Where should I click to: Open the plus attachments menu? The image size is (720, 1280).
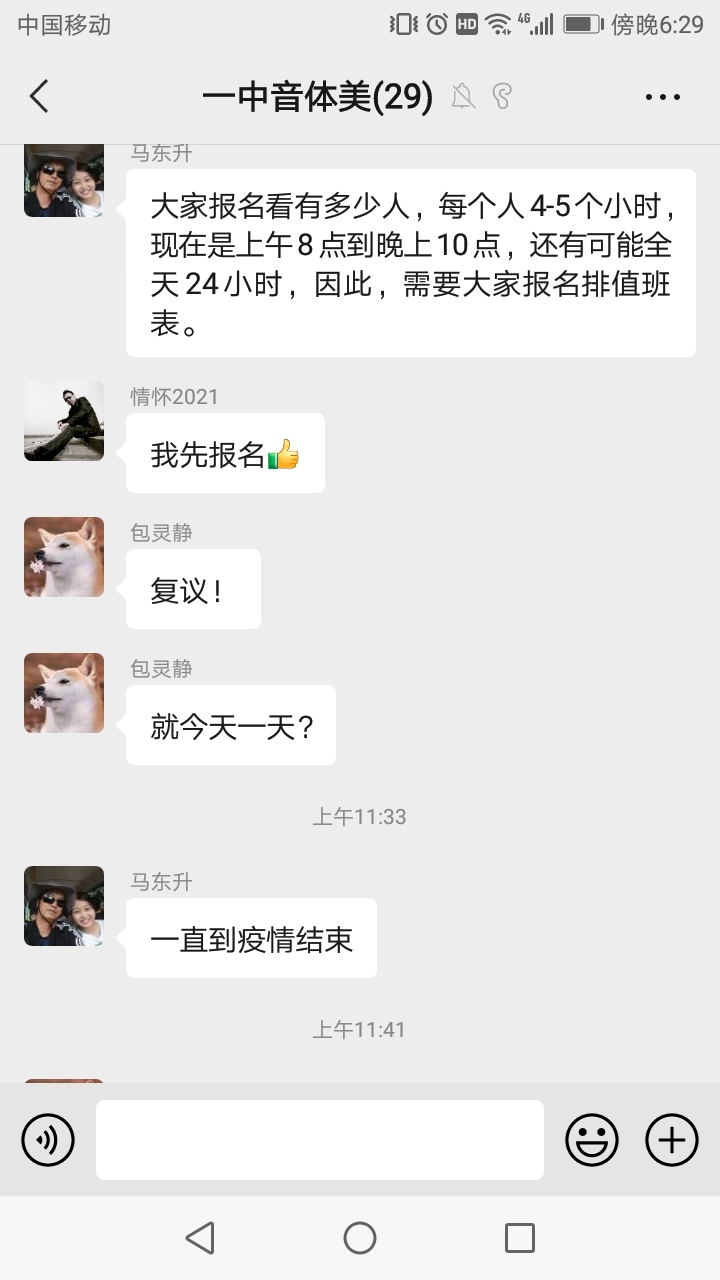coord(671,1140)
